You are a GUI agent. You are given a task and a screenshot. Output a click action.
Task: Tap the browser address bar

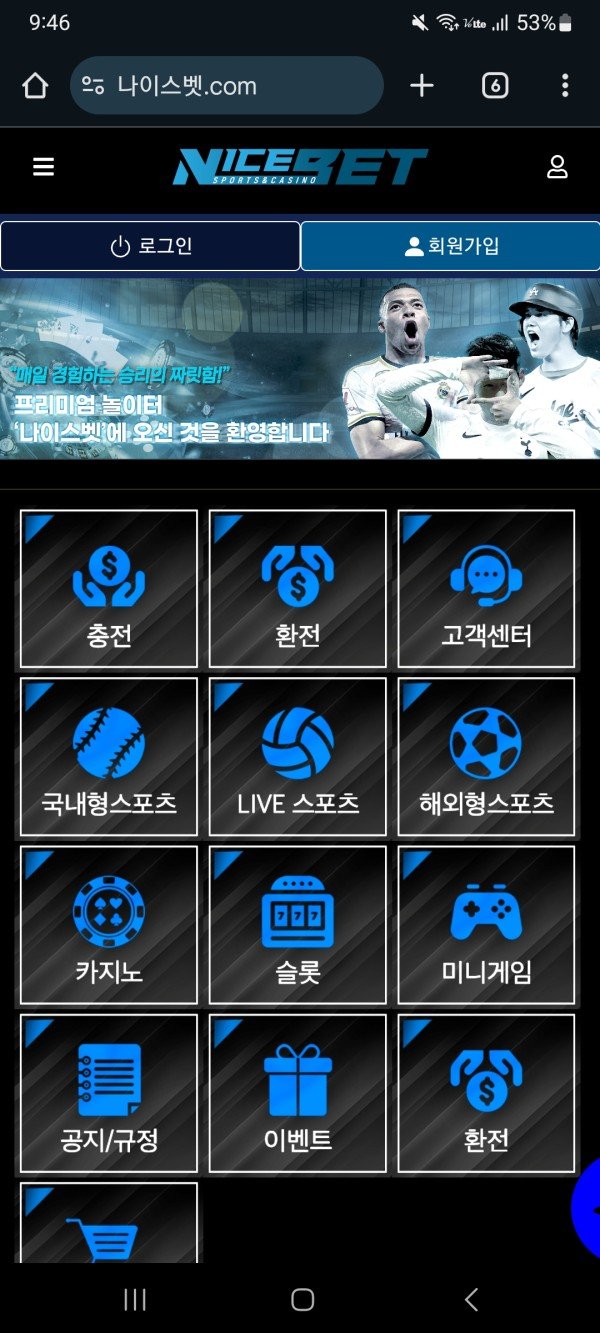tap(226, 86)
